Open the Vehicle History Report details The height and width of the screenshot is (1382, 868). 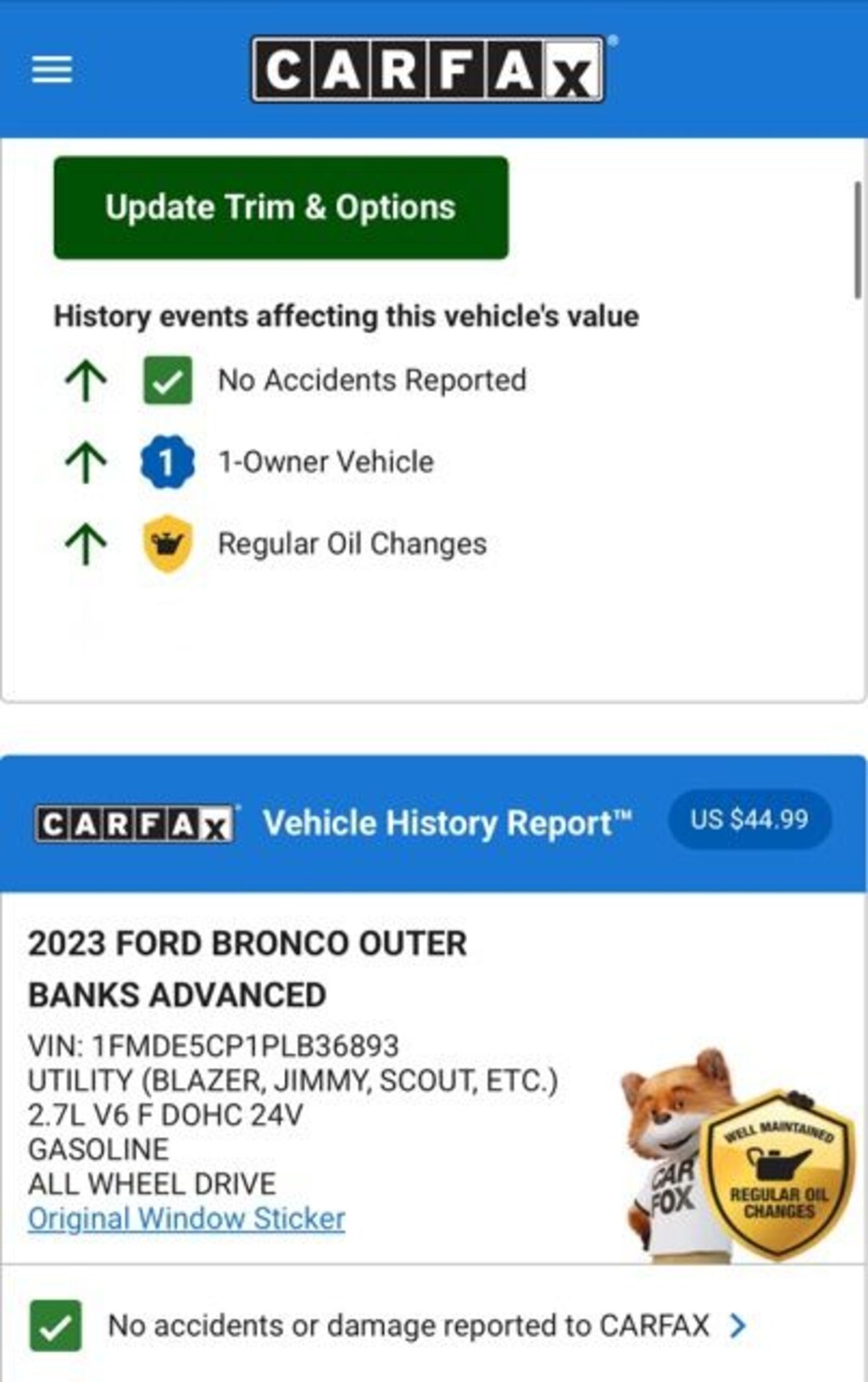pyautogui.click(x=448, y=821)
